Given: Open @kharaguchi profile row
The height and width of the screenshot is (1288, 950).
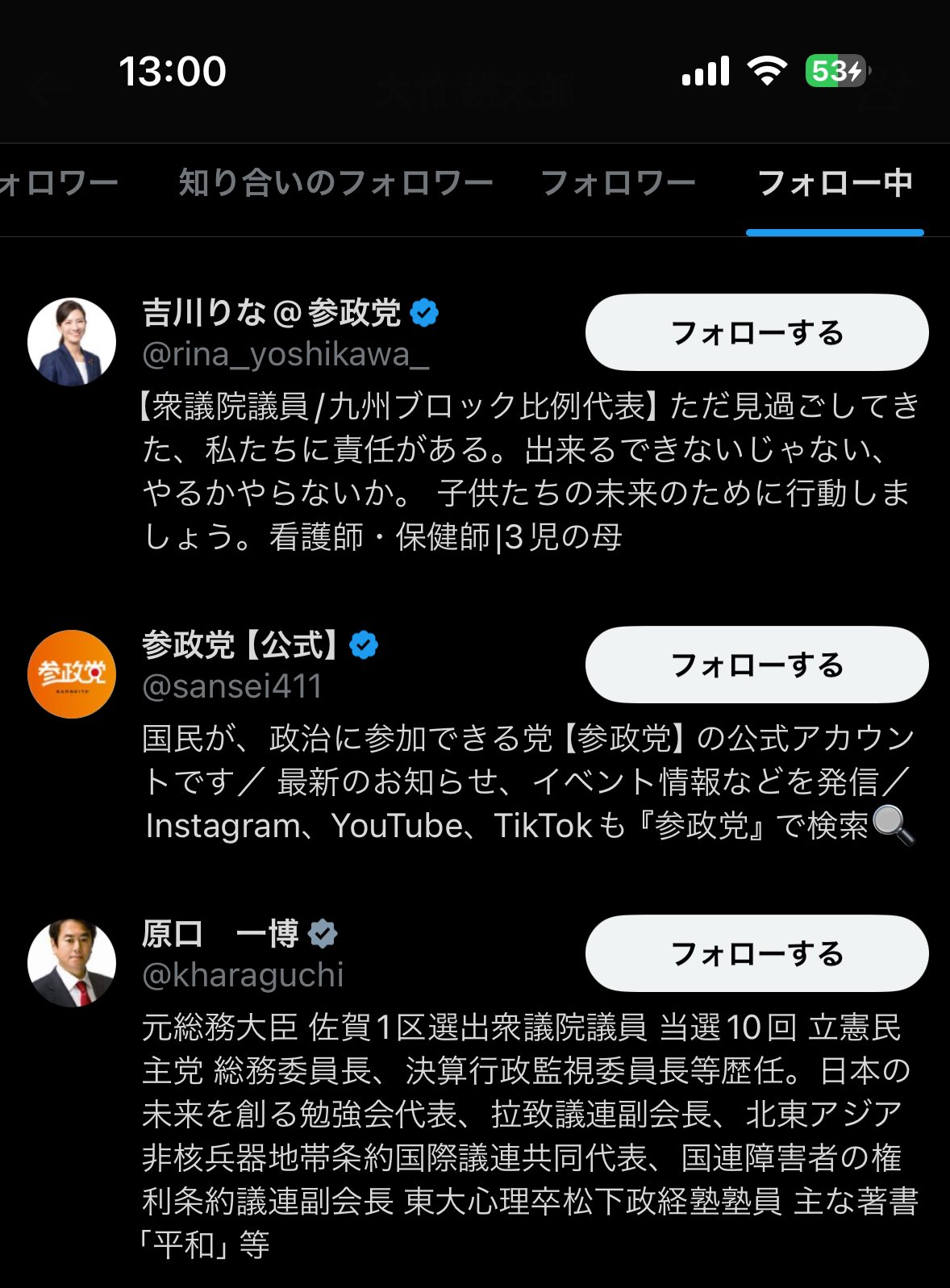Looking at the screenshot, I should [243, 975].
